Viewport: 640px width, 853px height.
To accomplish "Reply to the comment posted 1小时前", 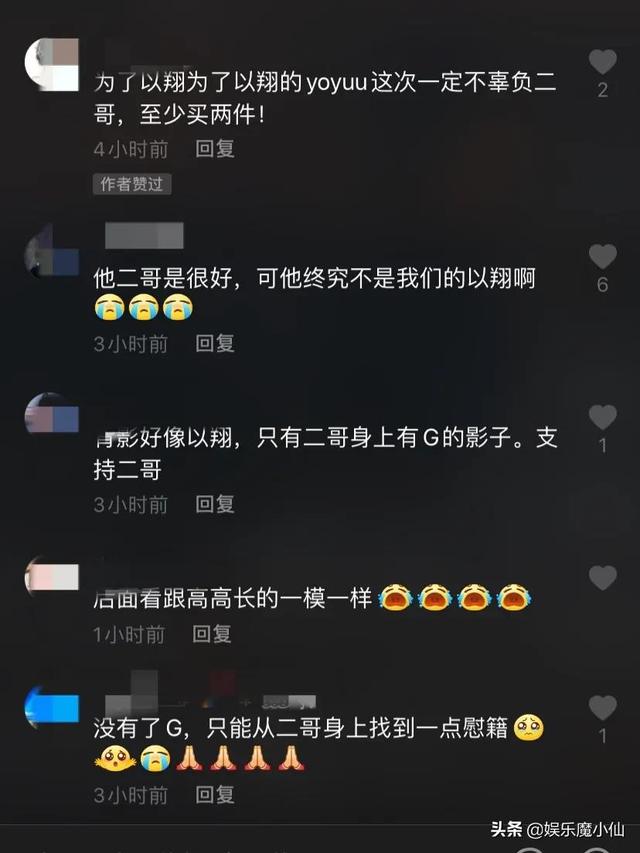I will pyautogui.click(x=213, y=634).
